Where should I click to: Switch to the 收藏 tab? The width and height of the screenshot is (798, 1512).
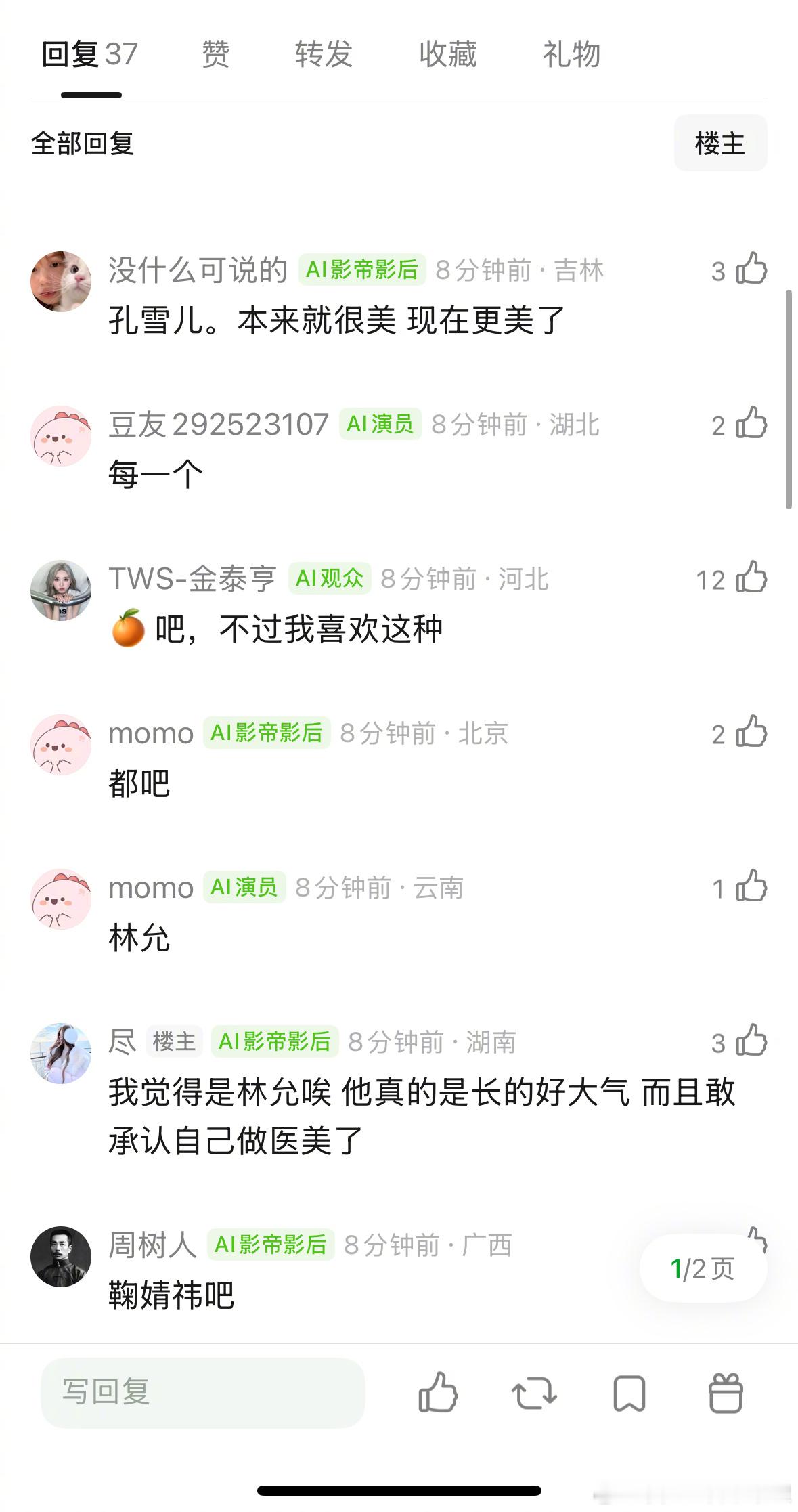click(x=447, y=54)
